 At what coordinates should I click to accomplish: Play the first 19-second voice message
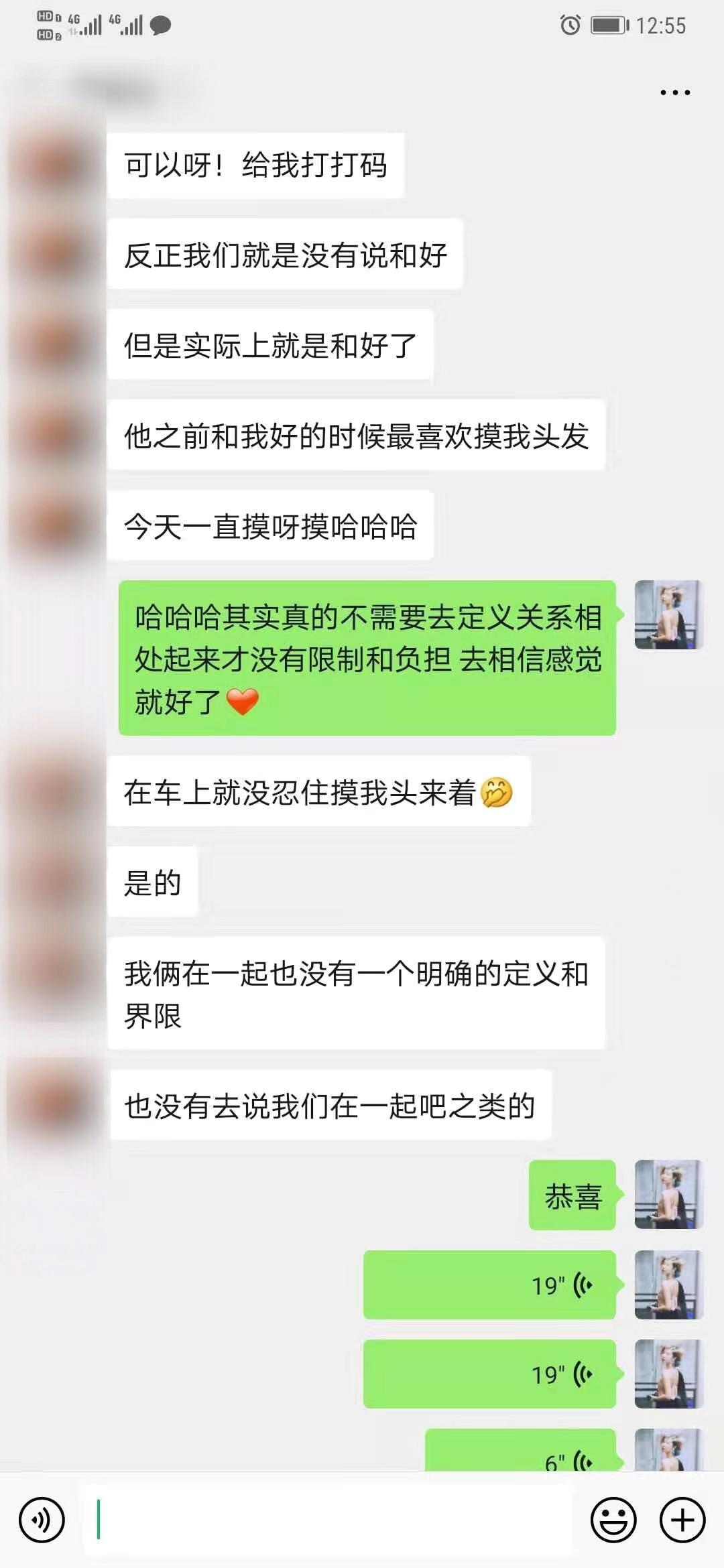coord(489,1285)
